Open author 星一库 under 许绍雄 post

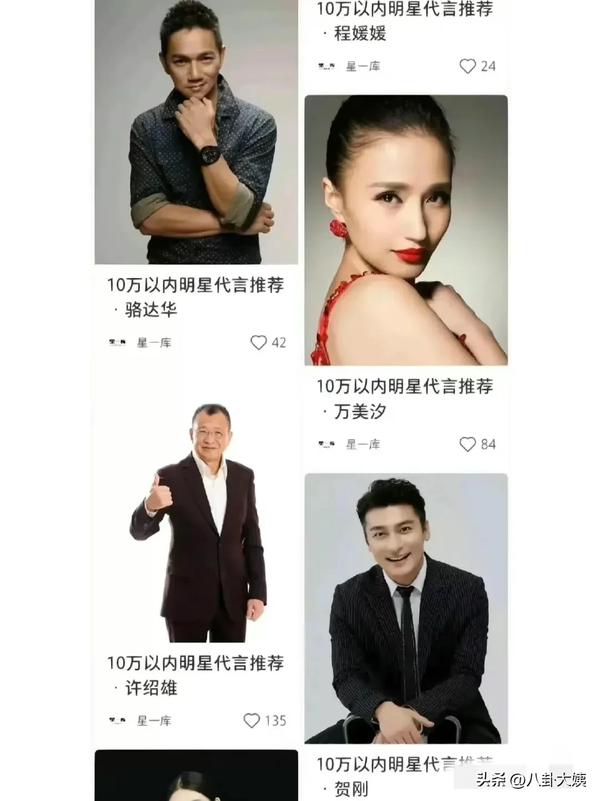(154, 720)
